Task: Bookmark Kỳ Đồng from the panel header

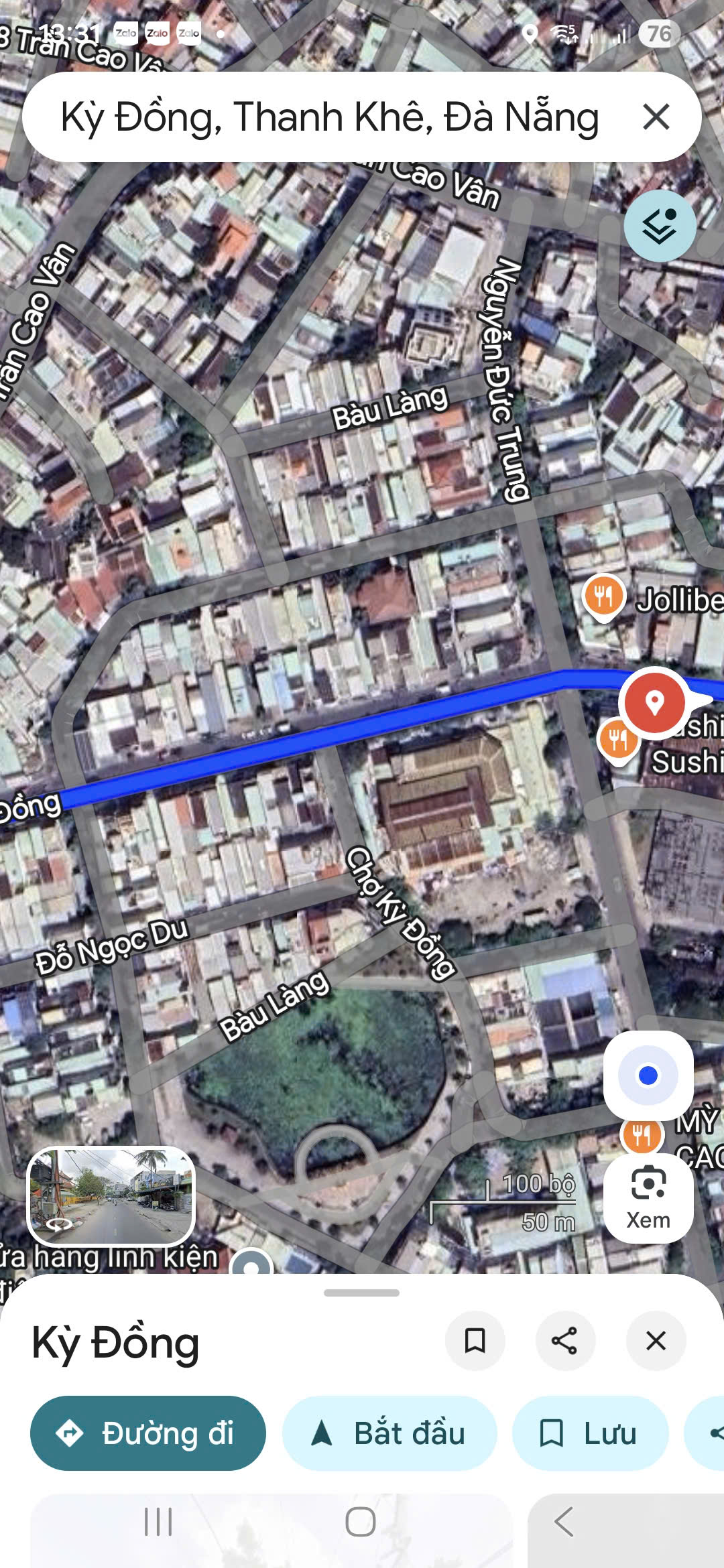Action: point(475,1341)
